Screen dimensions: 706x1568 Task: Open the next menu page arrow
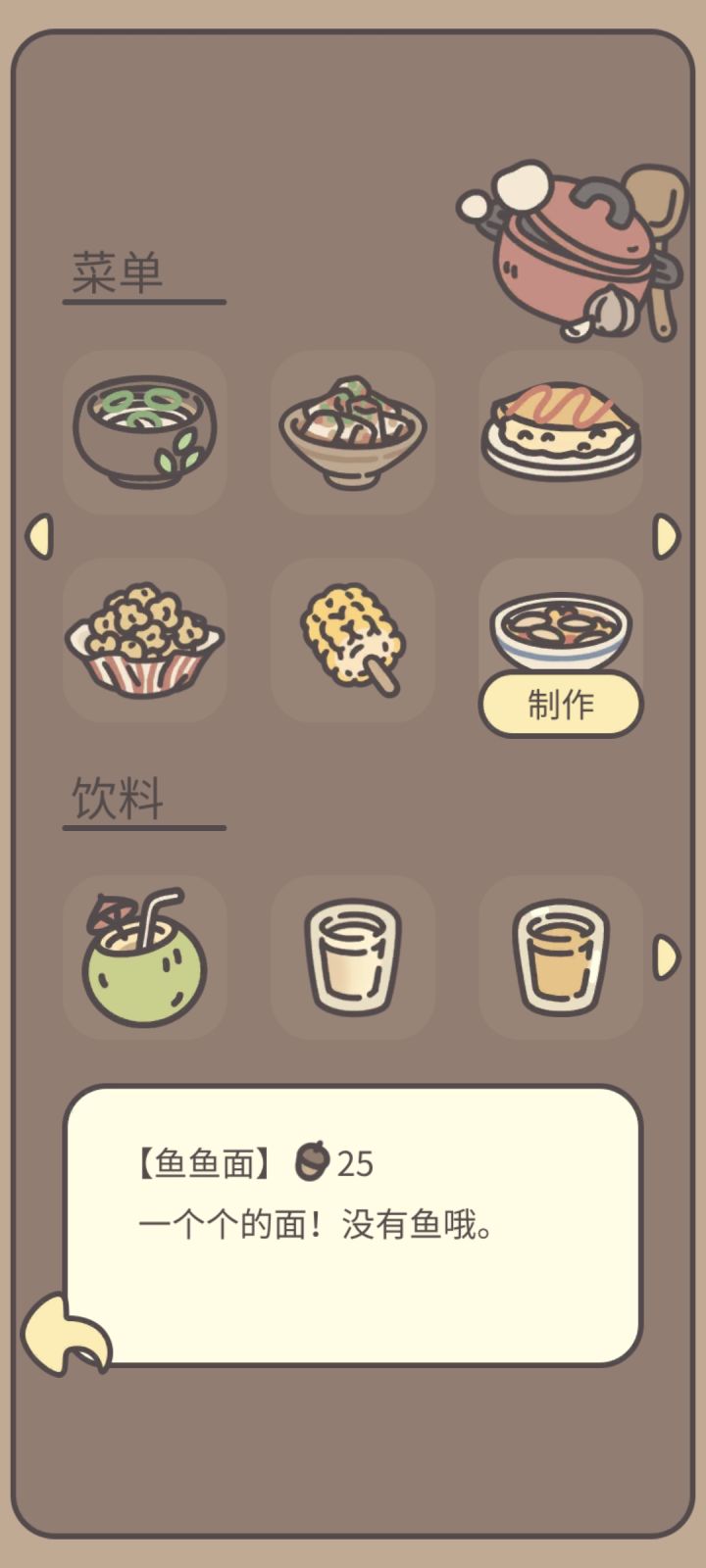click(x=668, y=534)
